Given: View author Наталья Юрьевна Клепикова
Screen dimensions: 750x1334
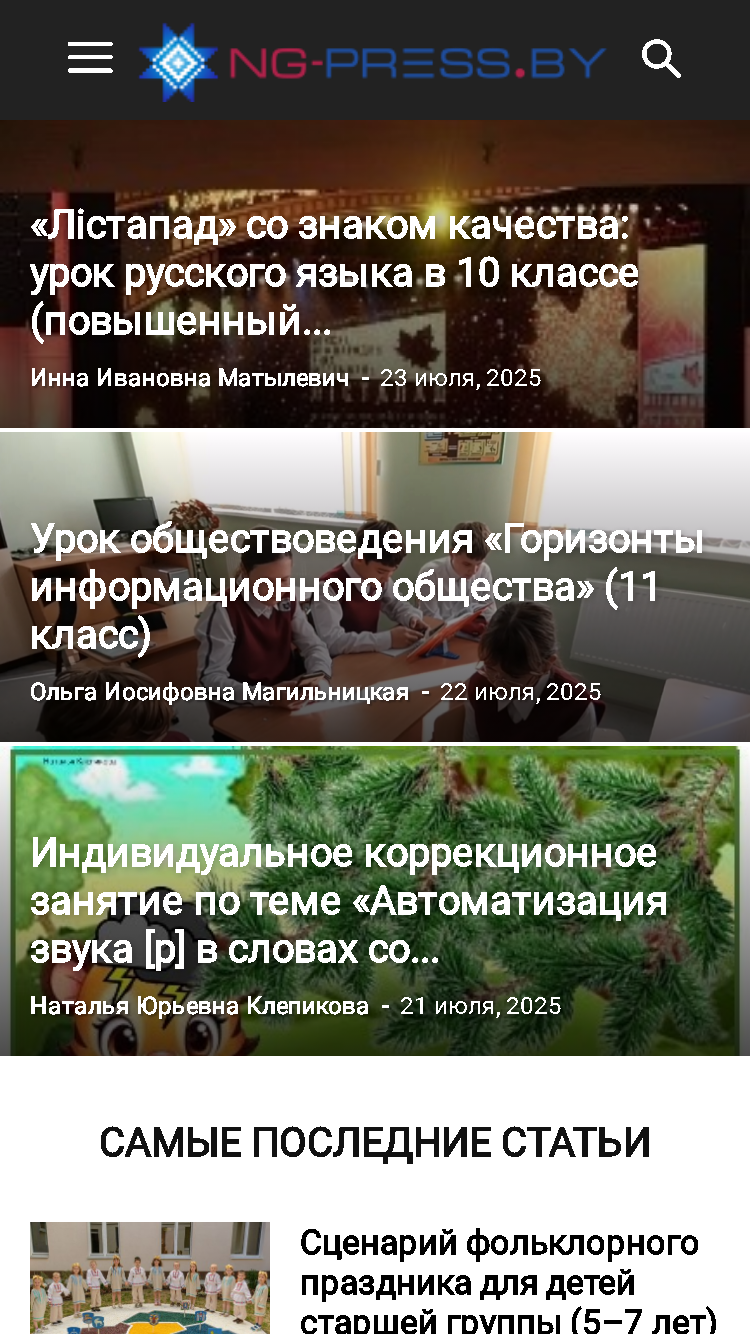Looking at the screenshot, I should tap(199, 1006).
